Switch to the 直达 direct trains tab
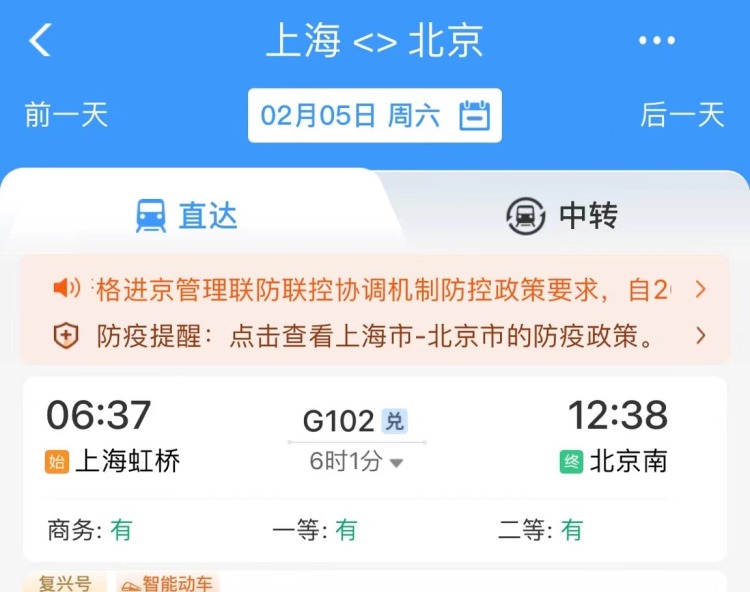The height and width of the screenshot is (592, 750). (188, 215)
